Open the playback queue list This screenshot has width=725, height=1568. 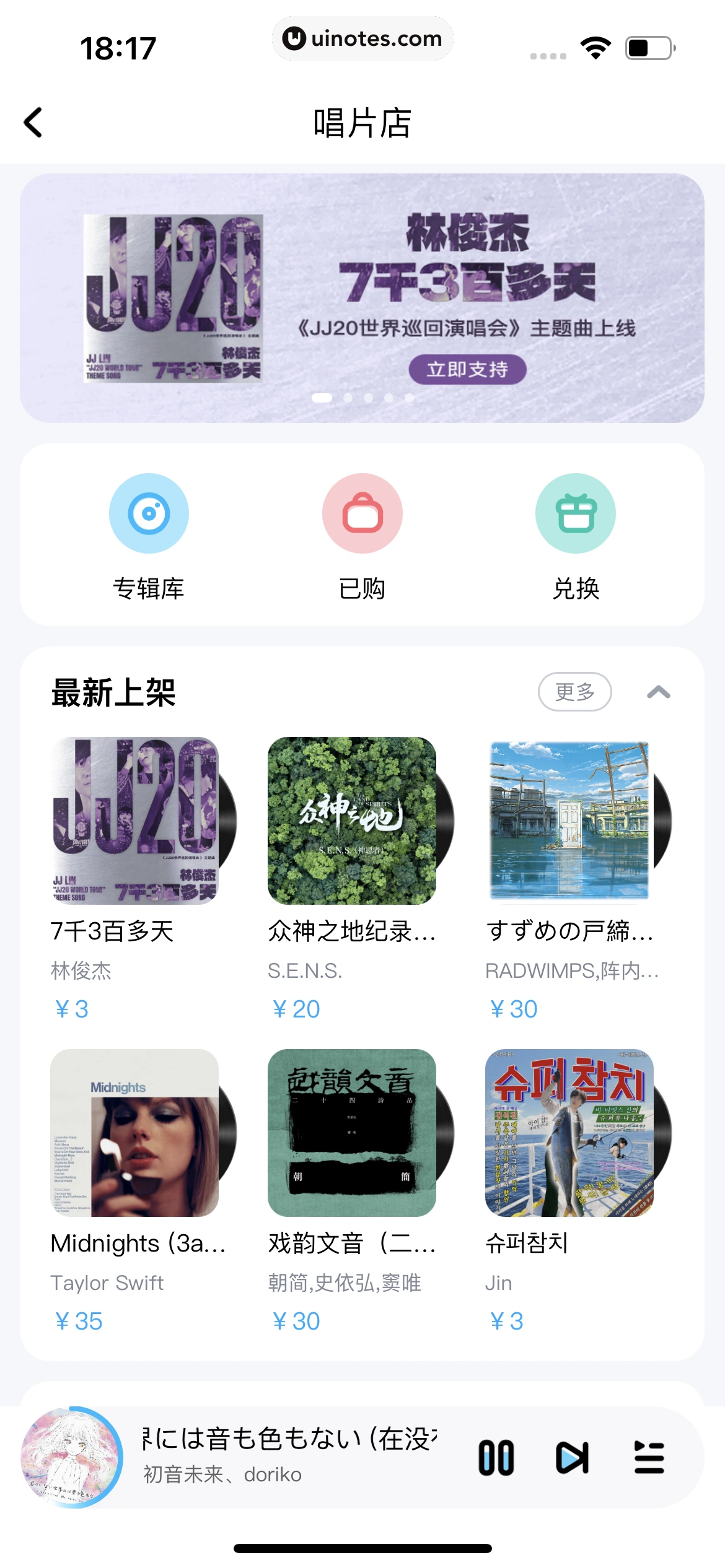click(x=649, y=1458)
